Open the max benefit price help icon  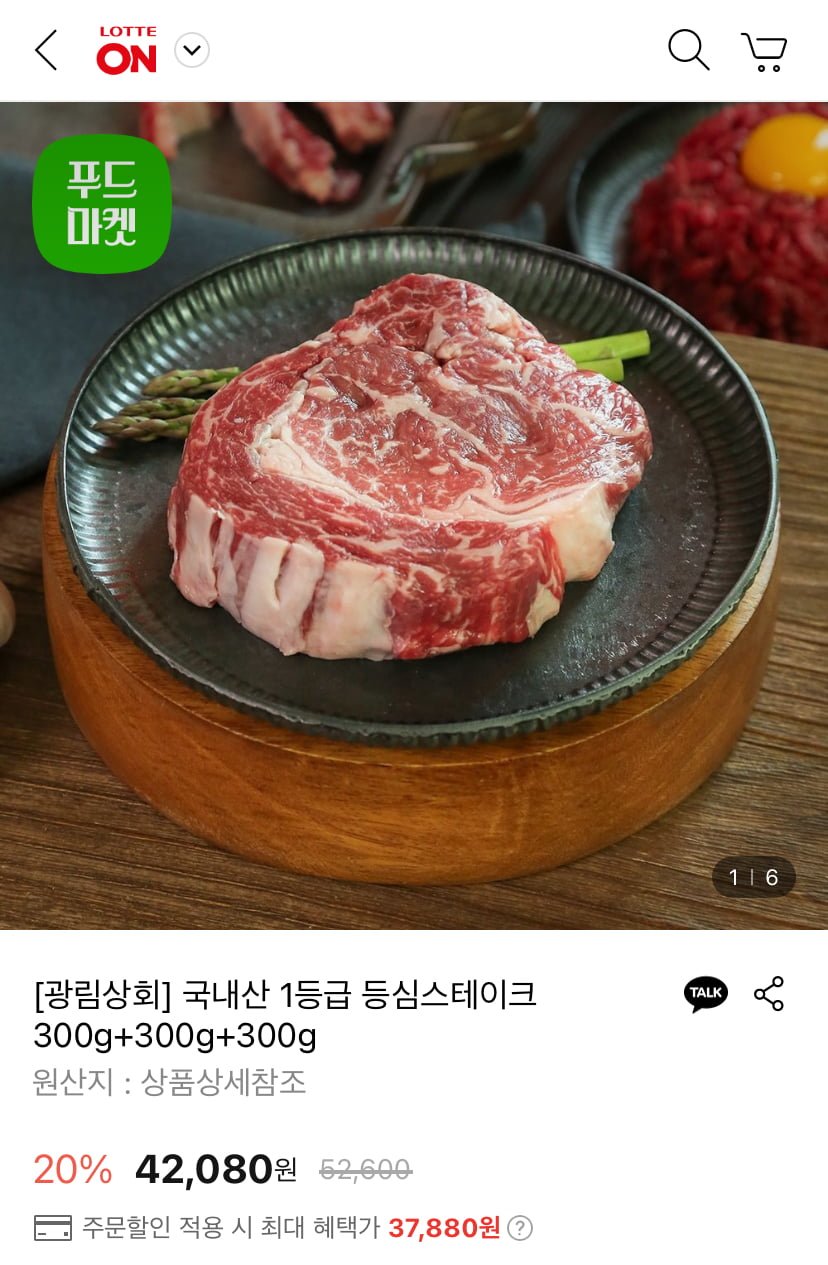520,1228
